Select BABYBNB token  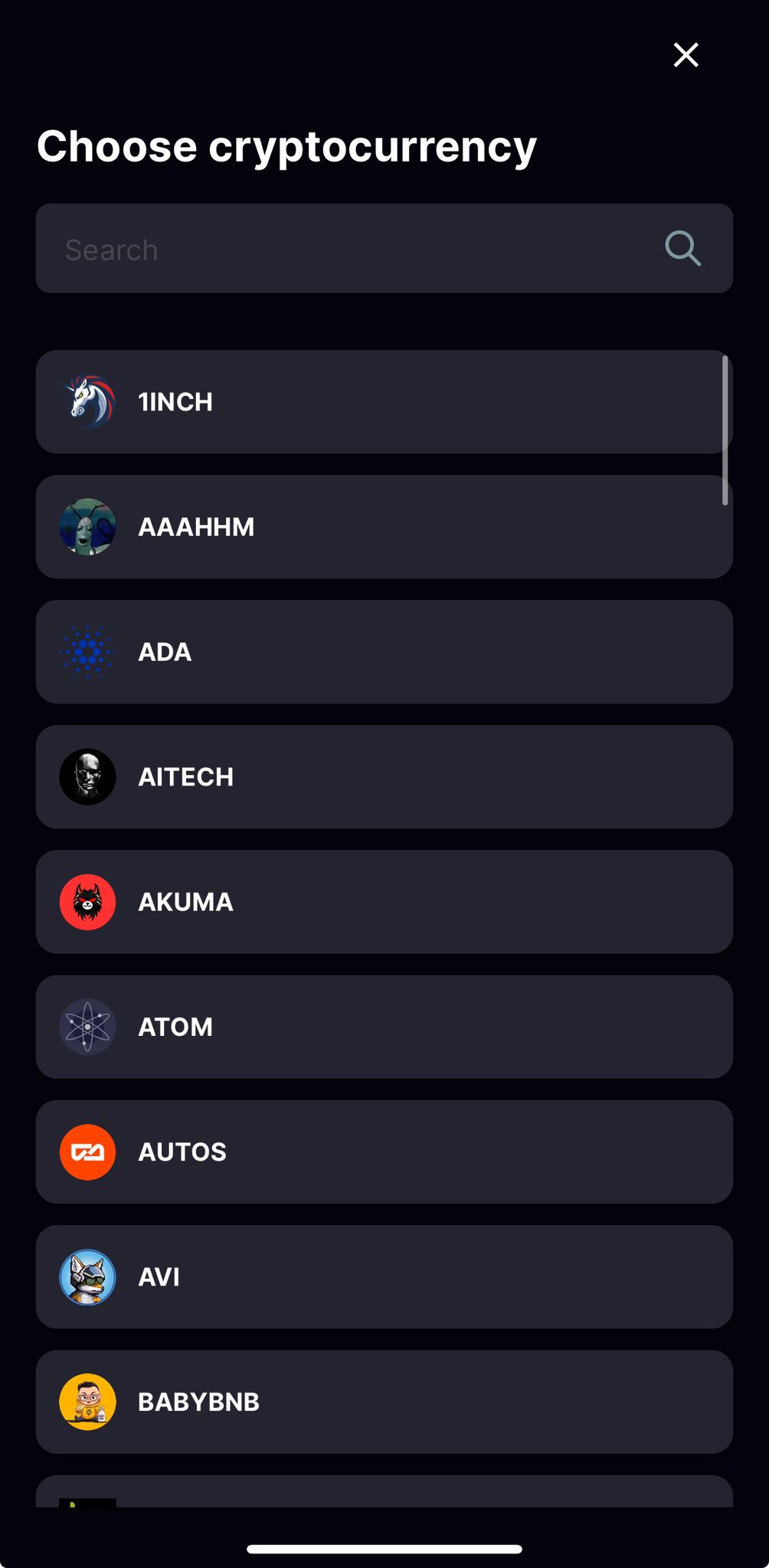click(383, 1402)
